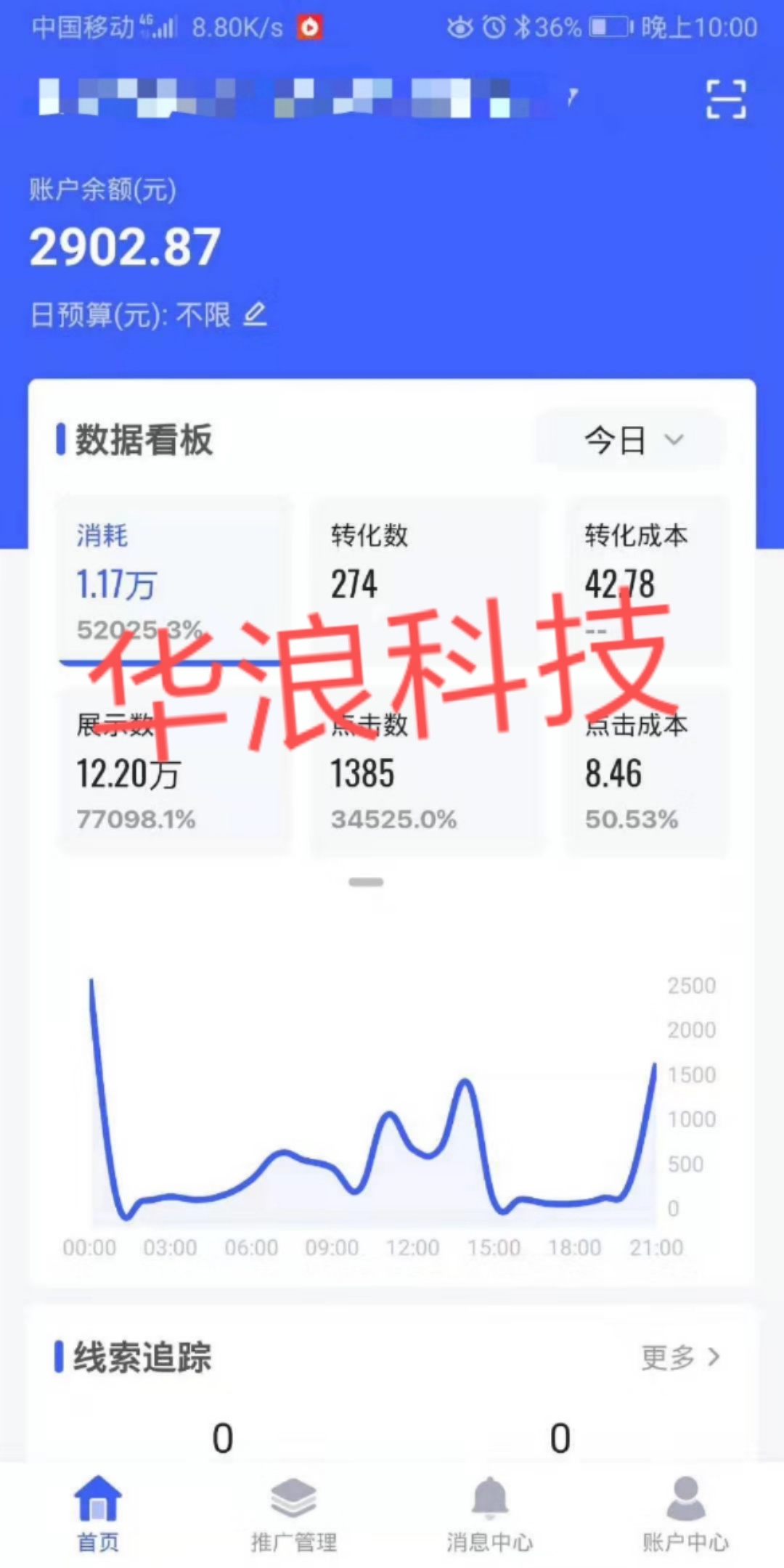The width and height of the screenshot is (784, 1568).
Task: Select the 点击数 metric card
Action: [427, 771]
